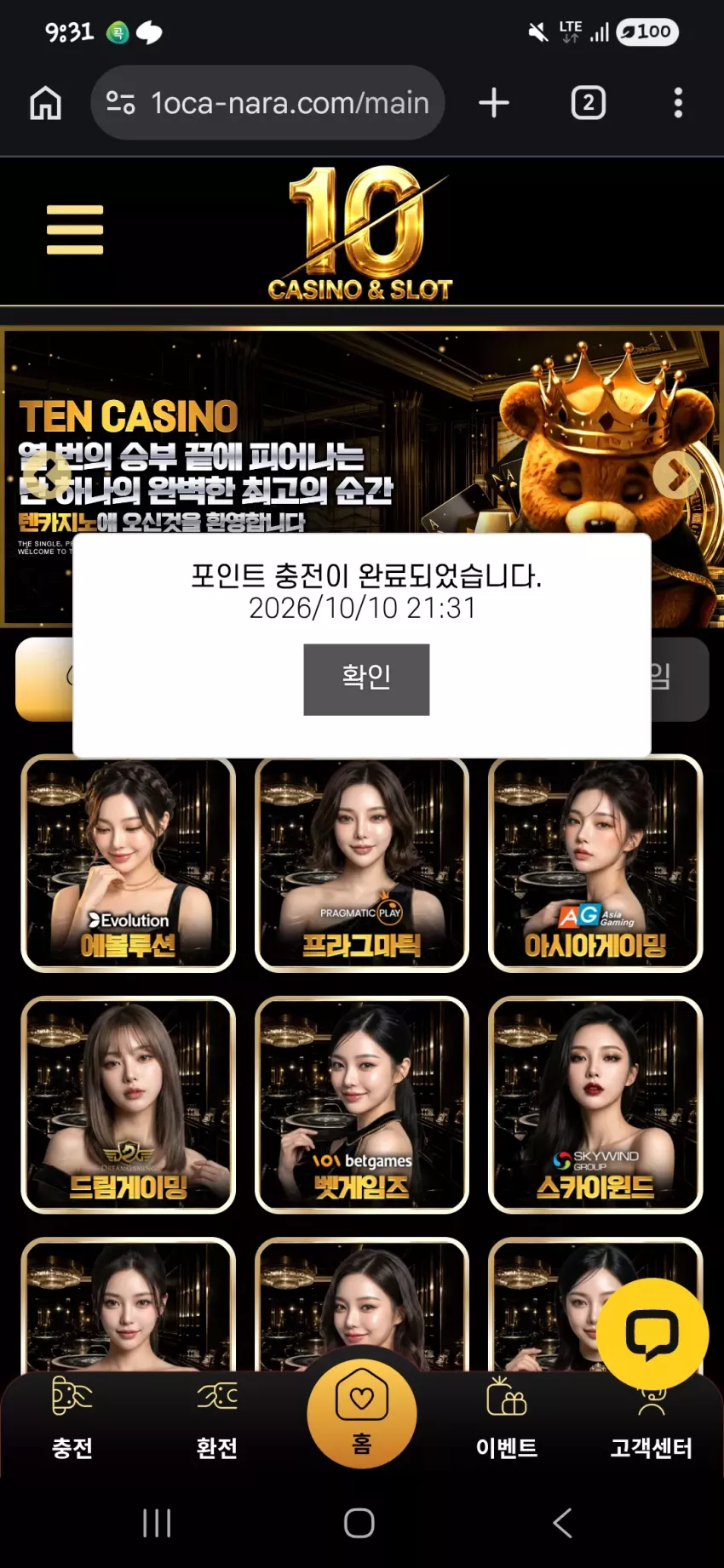Tap the system back button
Image resolution: width=724 pixels, height=1568 pixels.
click(x=562, y=1523)
